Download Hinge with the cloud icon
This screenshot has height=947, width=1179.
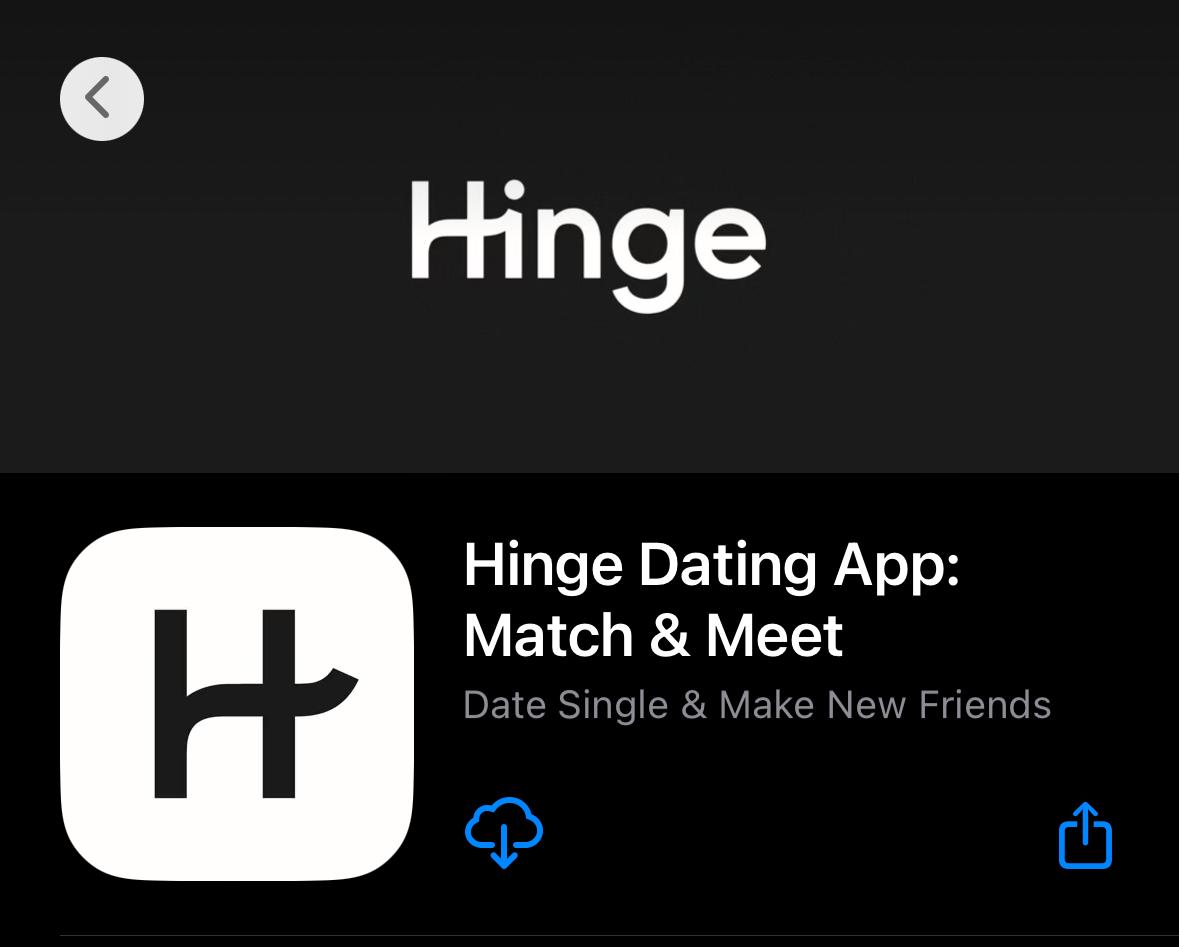504,832
